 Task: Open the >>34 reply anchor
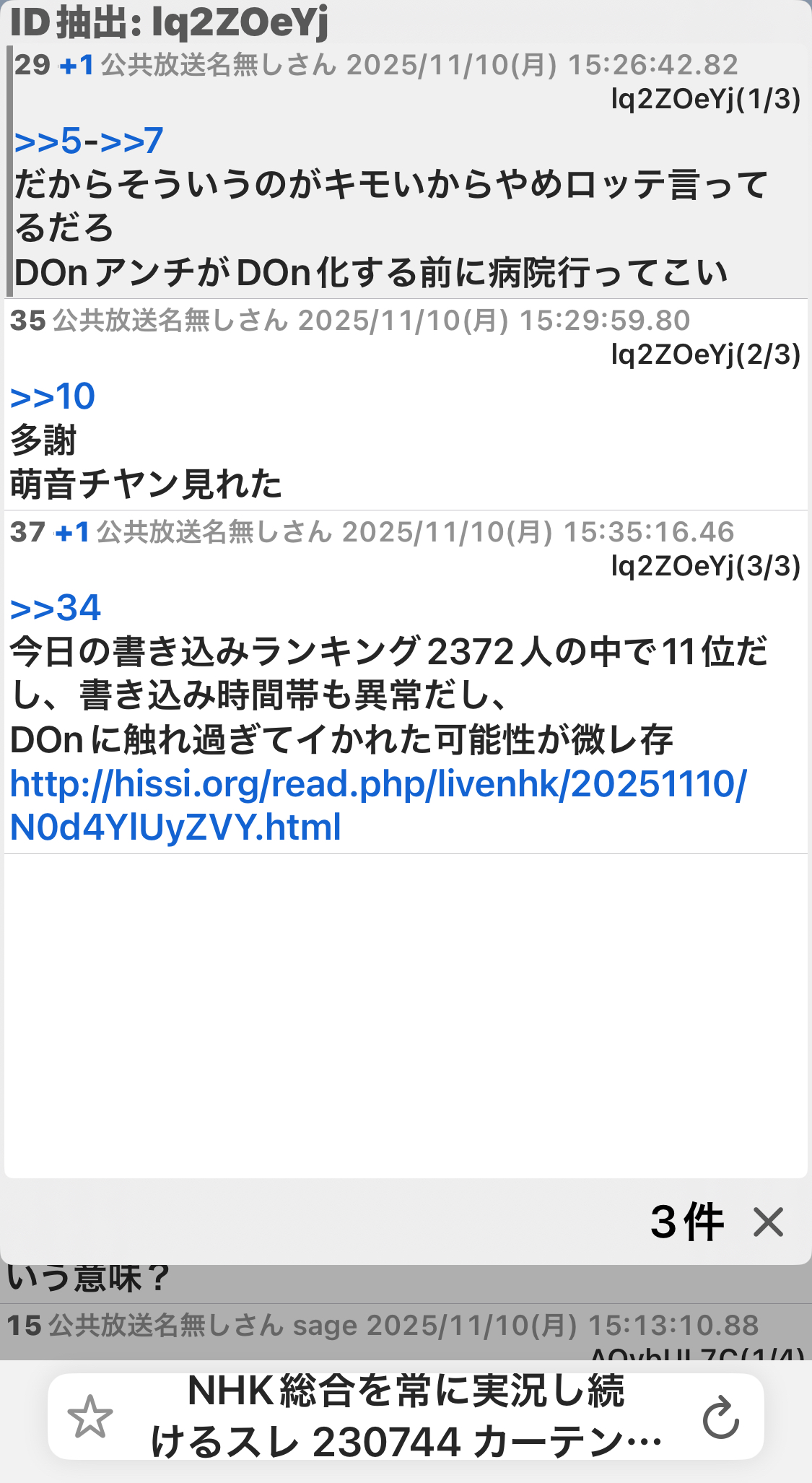click(56, 608)
